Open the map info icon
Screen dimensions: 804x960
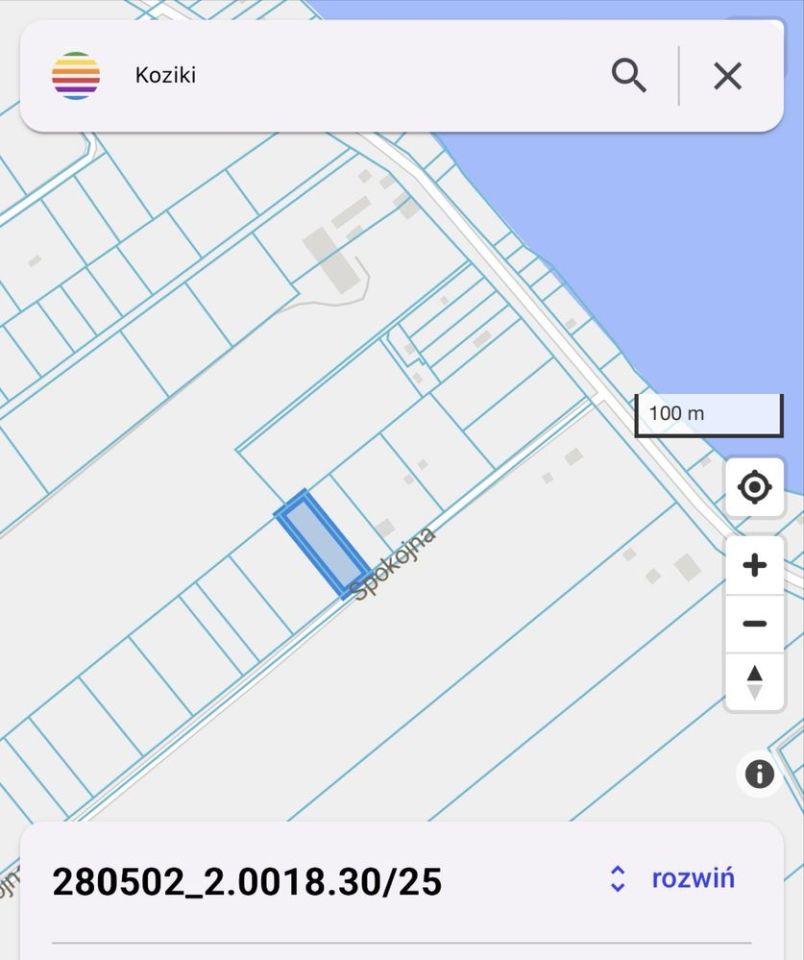(x=759, y=774)
